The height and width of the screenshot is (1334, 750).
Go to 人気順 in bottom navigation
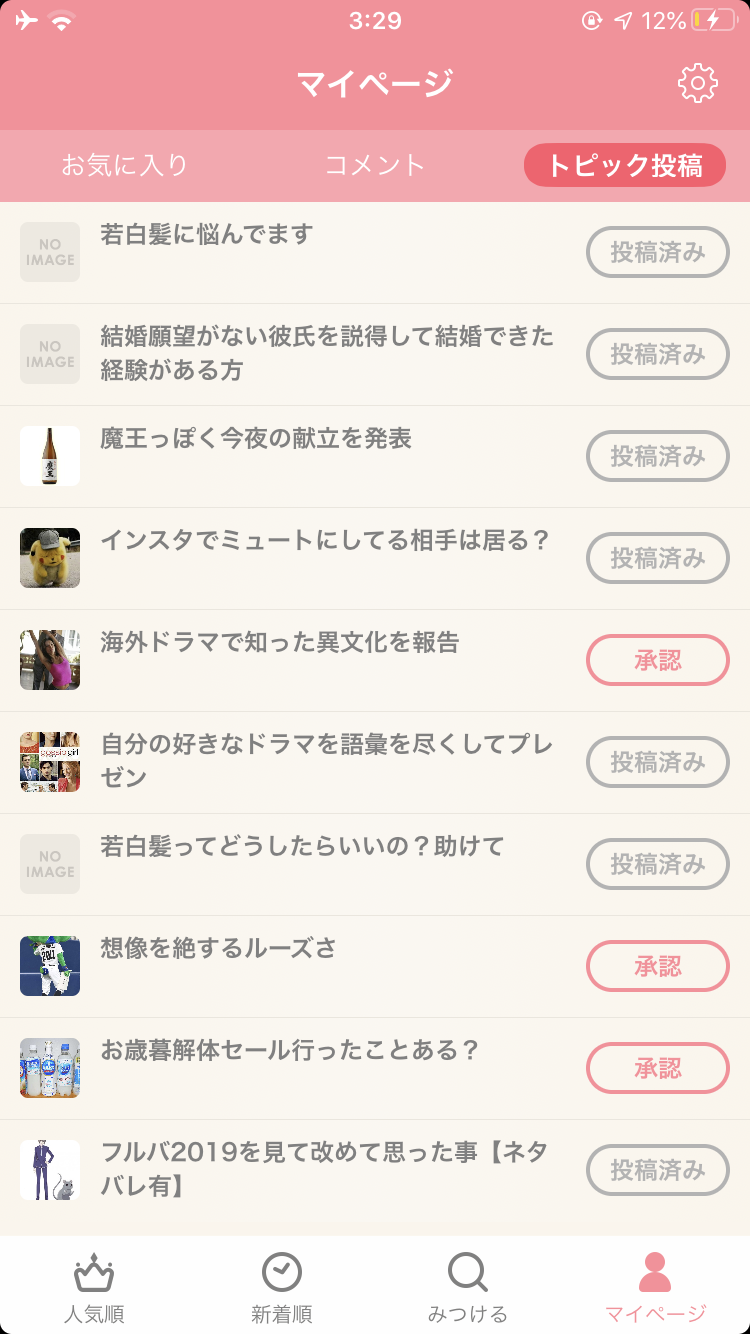click(x=94, y=1287)
